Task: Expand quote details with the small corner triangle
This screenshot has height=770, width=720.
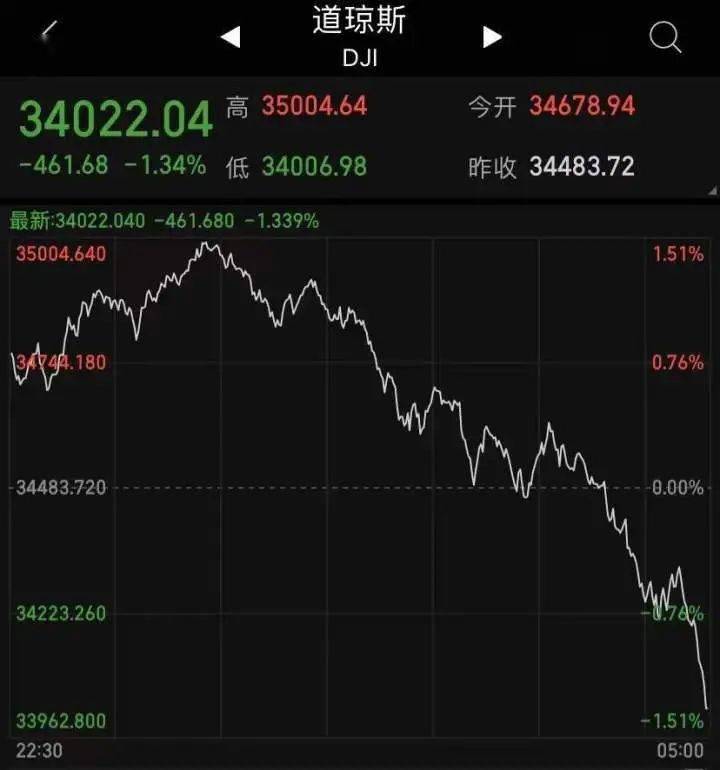Action: coord(711,190)
